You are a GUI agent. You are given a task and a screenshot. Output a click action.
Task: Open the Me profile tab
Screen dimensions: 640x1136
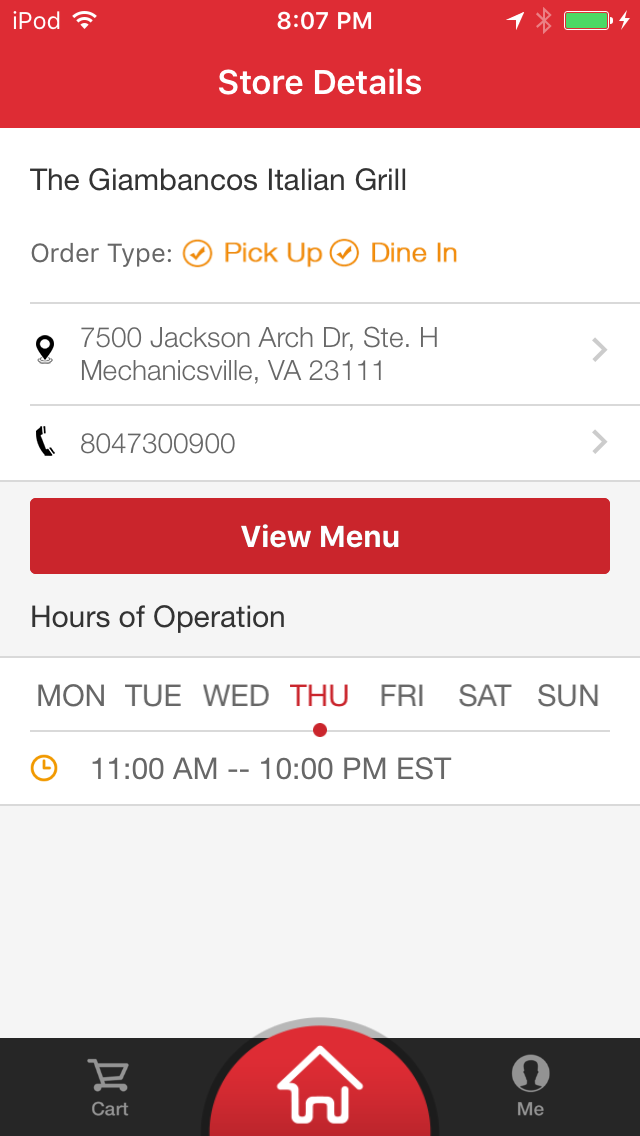pos(531,1087)
